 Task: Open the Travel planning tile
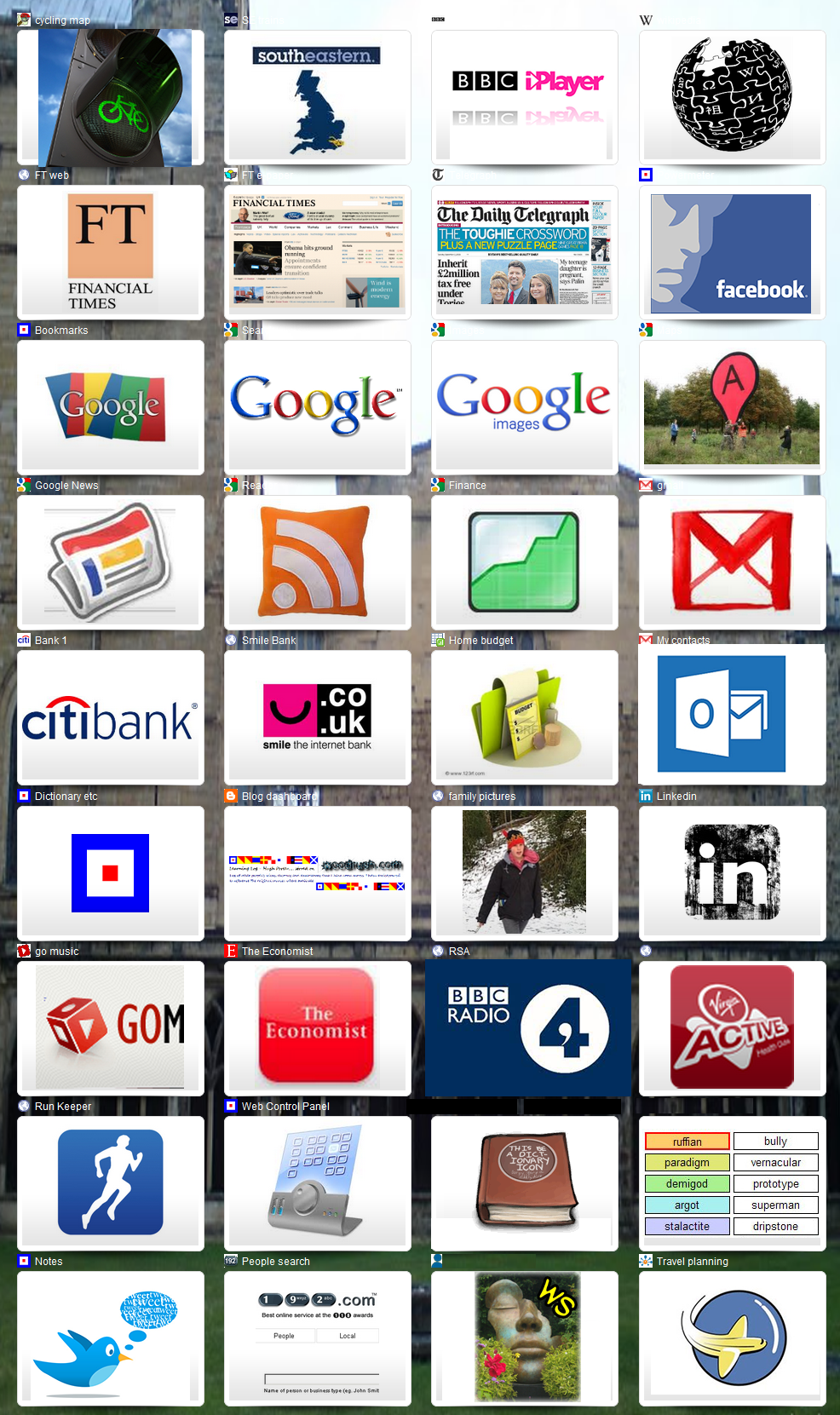pos(732,1338)
